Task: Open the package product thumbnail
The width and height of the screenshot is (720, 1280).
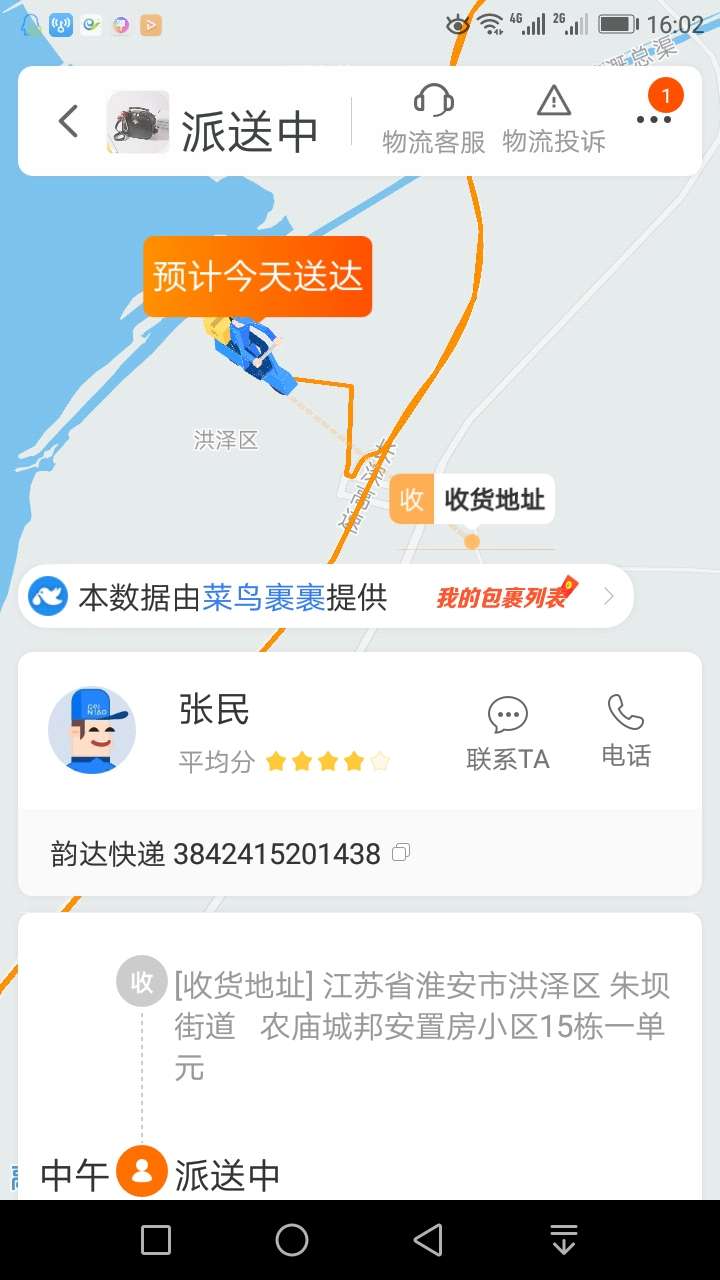Action: [138, 122]
